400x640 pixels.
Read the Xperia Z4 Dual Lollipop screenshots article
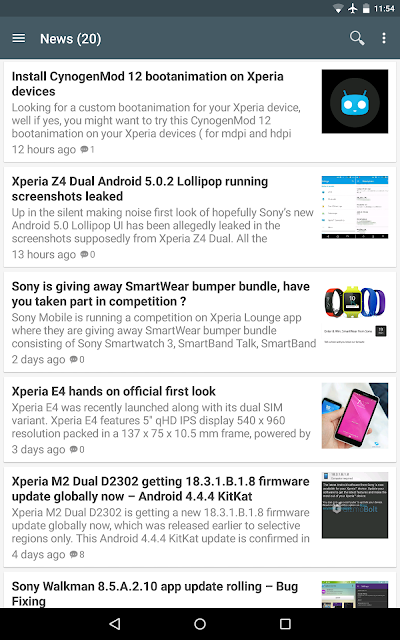200,217
